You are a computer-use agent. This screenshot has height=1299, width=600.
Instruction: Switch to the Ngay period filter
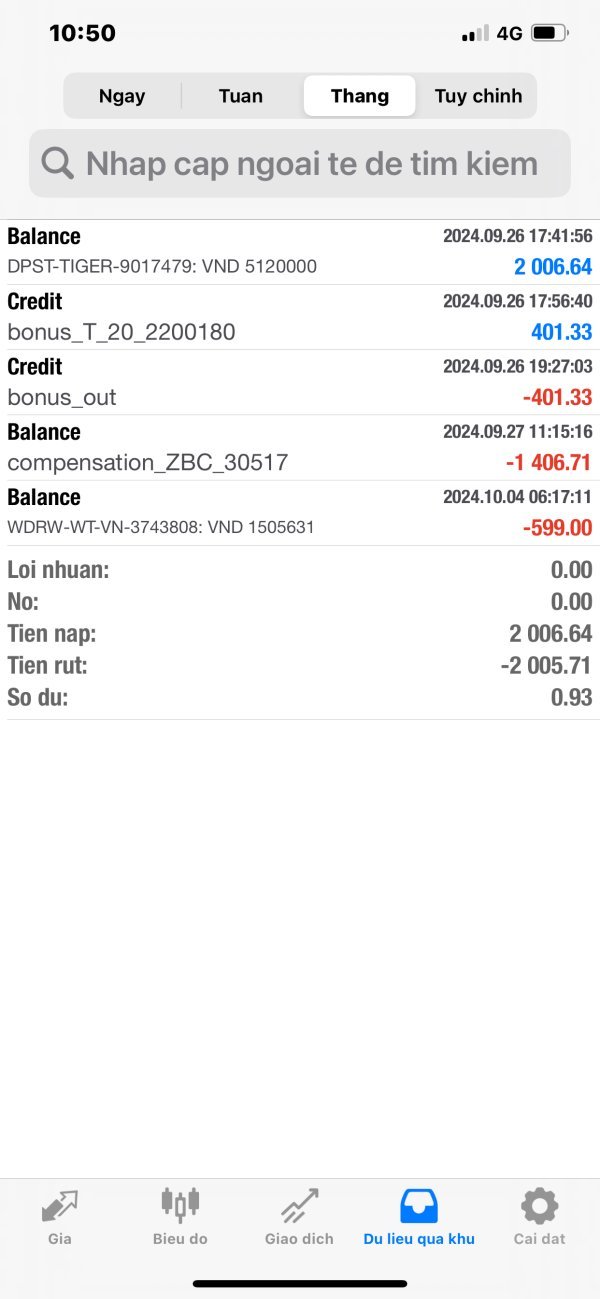122,96
